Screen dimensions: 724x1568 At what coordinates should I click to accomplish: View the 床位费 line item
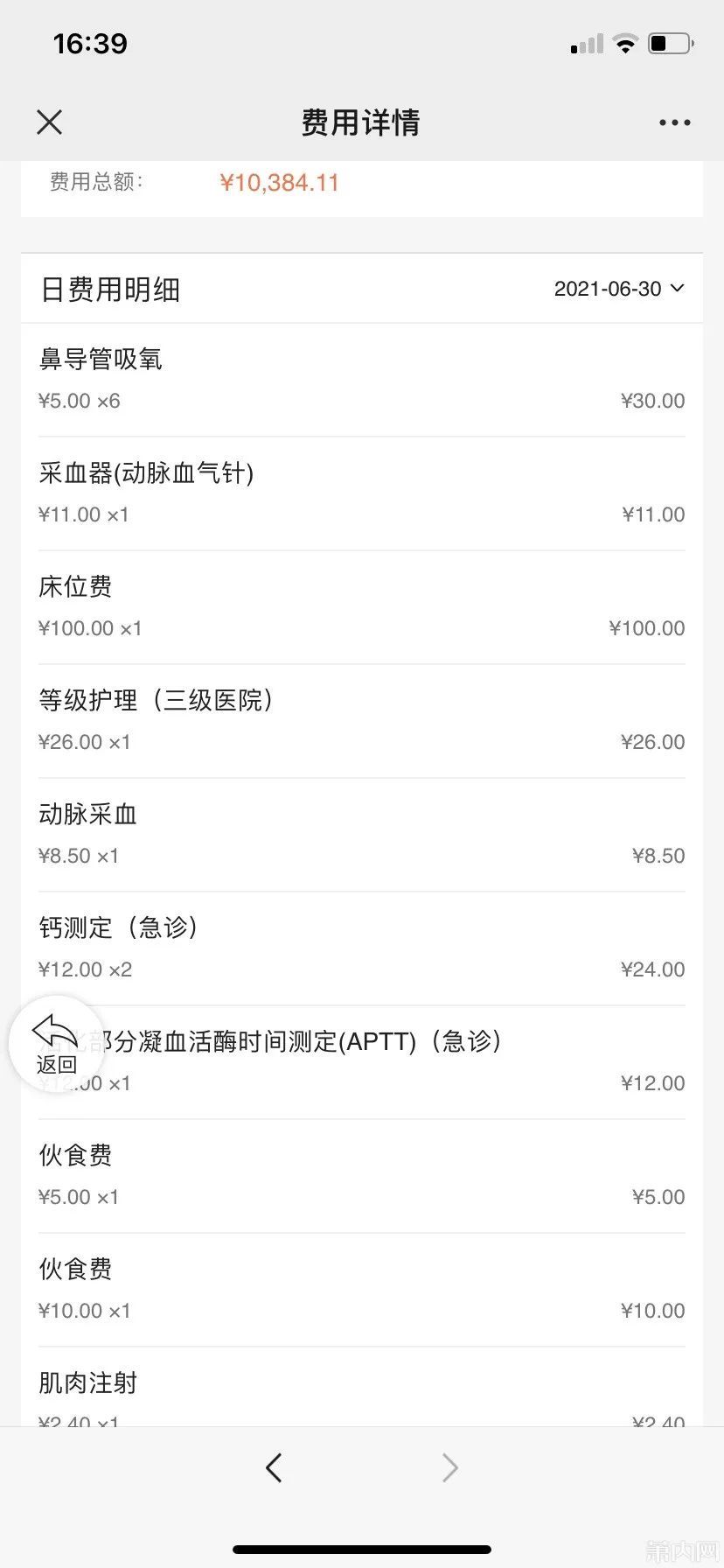pos(75,587)
